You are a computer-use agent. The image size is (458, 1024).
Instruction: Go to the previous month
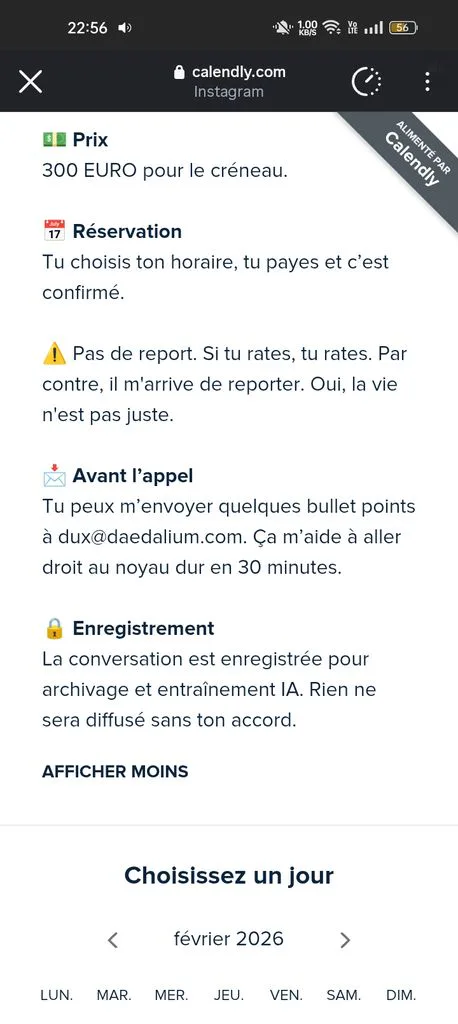tap(112, 940)
